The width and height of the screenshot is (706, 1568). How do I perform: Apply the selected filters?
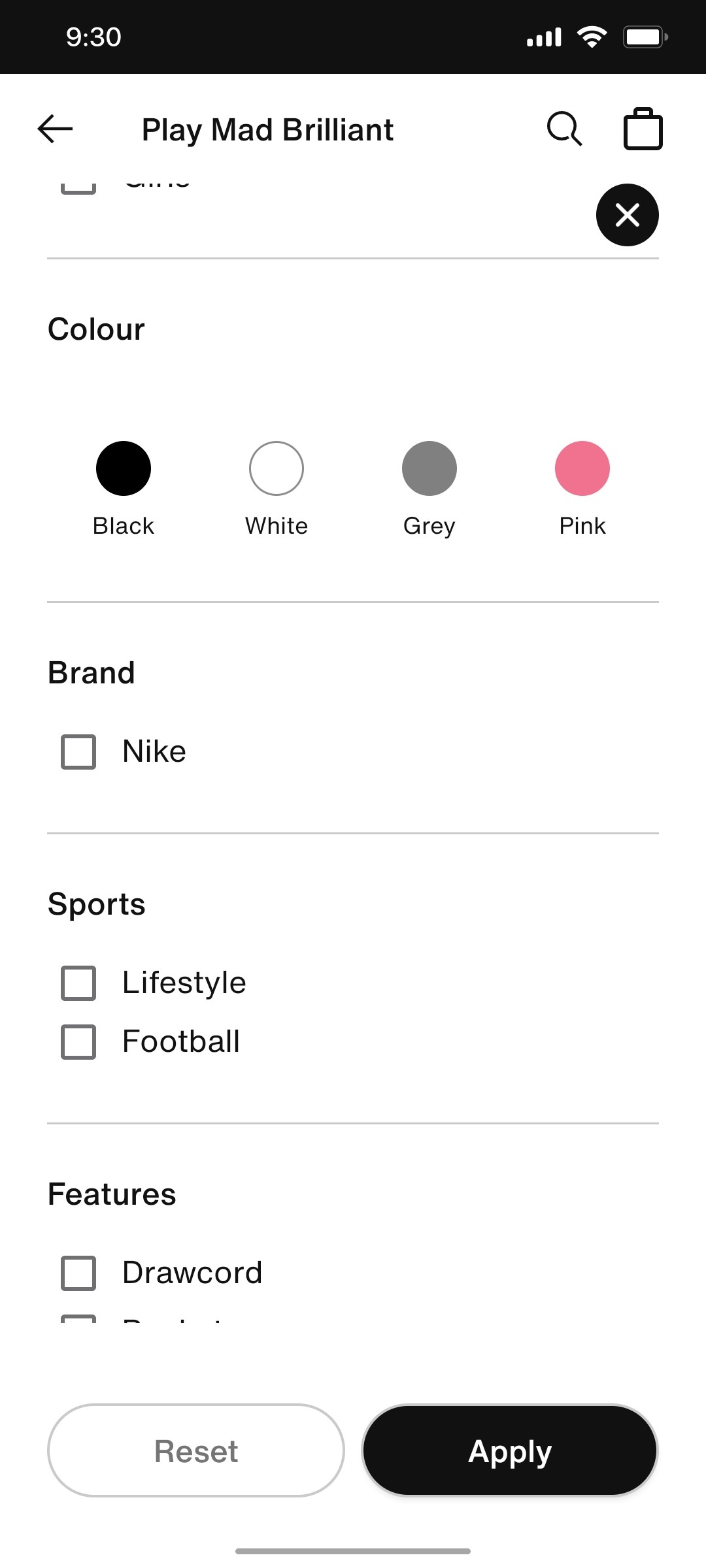click(x=509, y=1451)
